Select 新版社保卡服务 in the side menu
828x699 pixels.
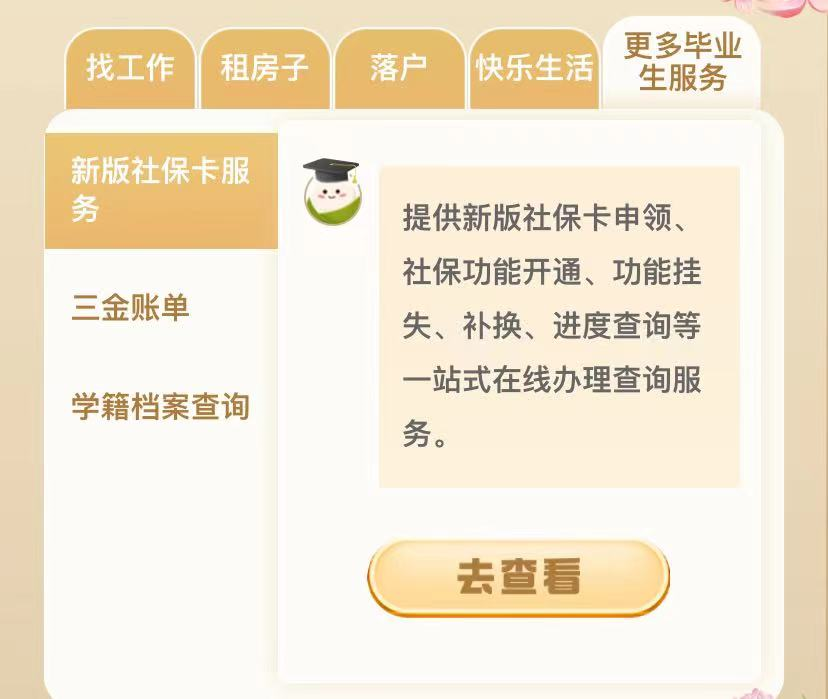point(161,190)
